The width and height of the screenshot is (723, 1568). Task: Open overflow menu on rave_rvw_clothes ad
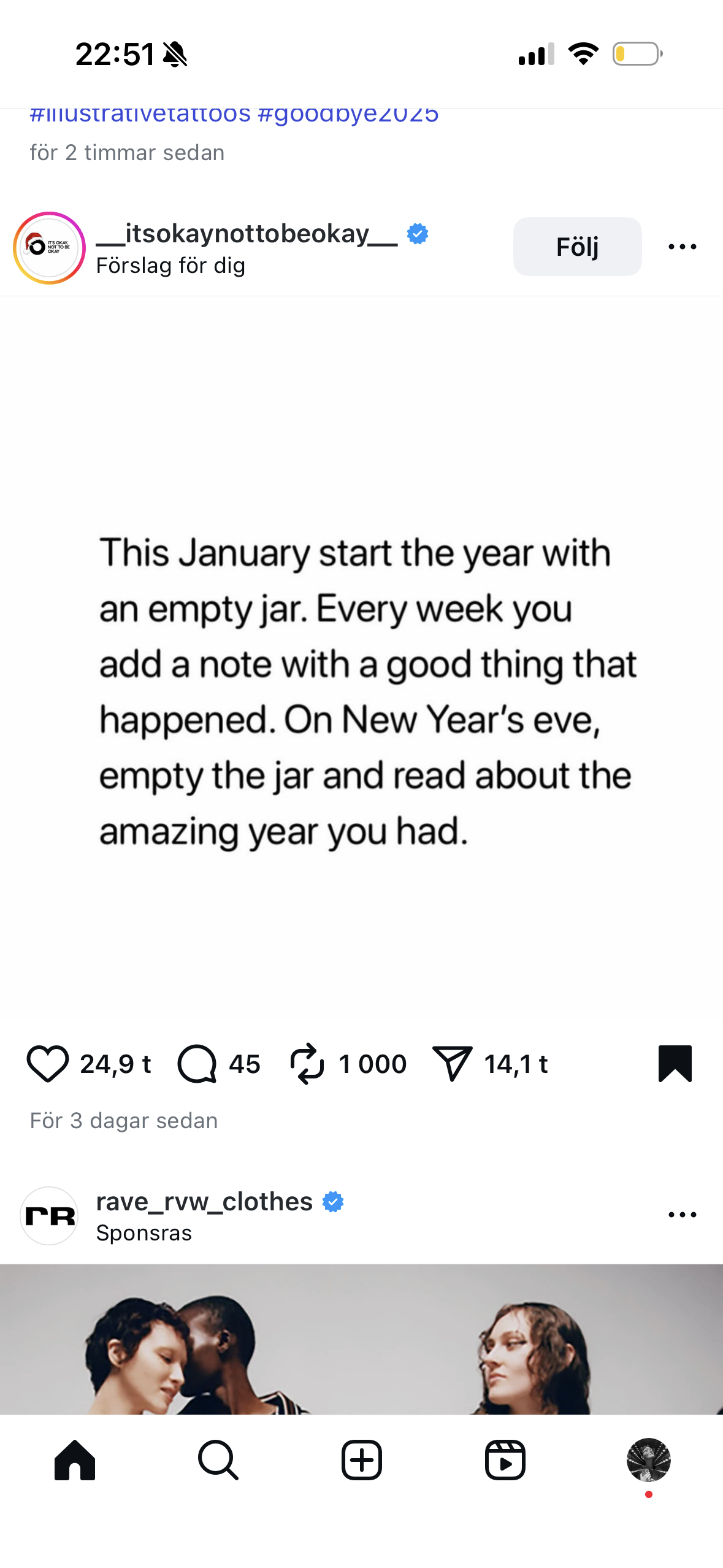[682, 1215]
